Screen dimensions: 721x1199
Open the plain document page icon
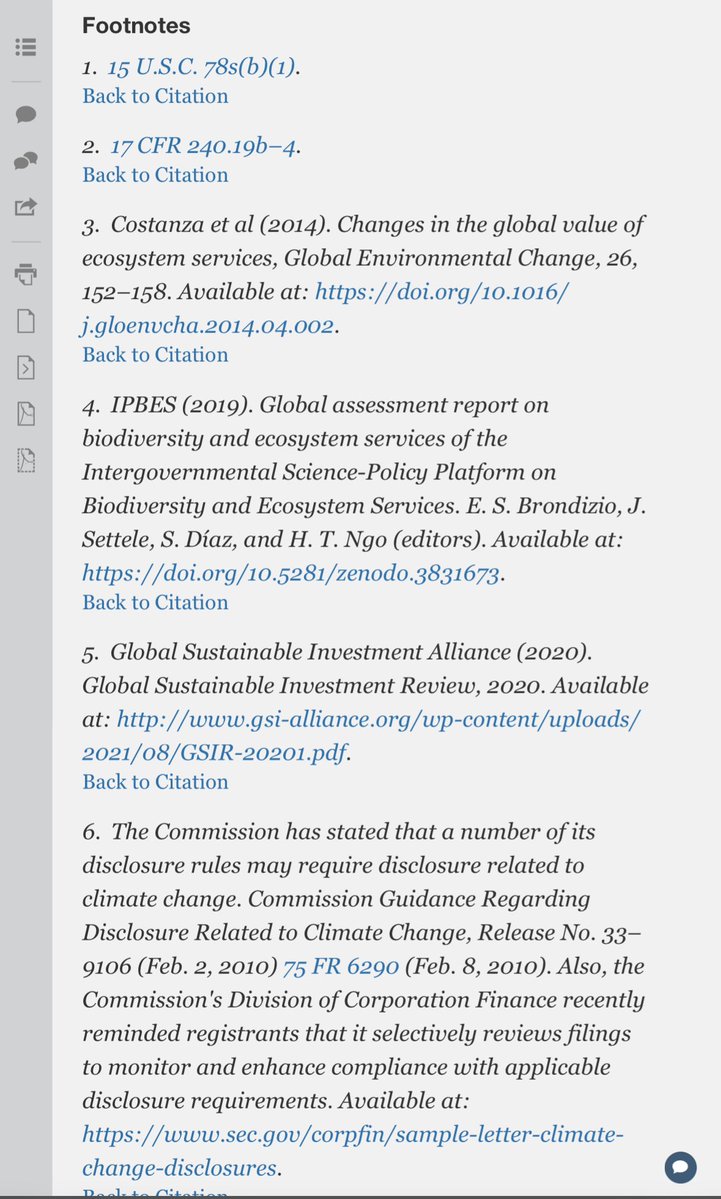click(x=26, y=321)
